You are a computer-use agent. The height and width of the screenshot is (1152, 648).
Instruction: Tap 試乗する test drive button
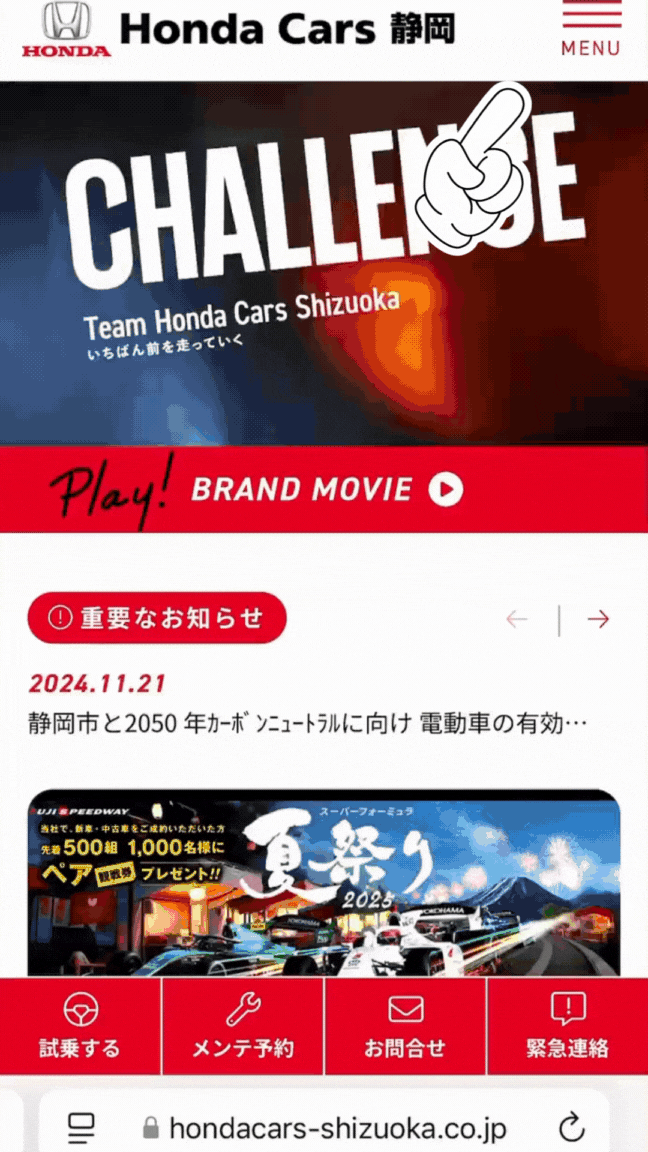80,1026
